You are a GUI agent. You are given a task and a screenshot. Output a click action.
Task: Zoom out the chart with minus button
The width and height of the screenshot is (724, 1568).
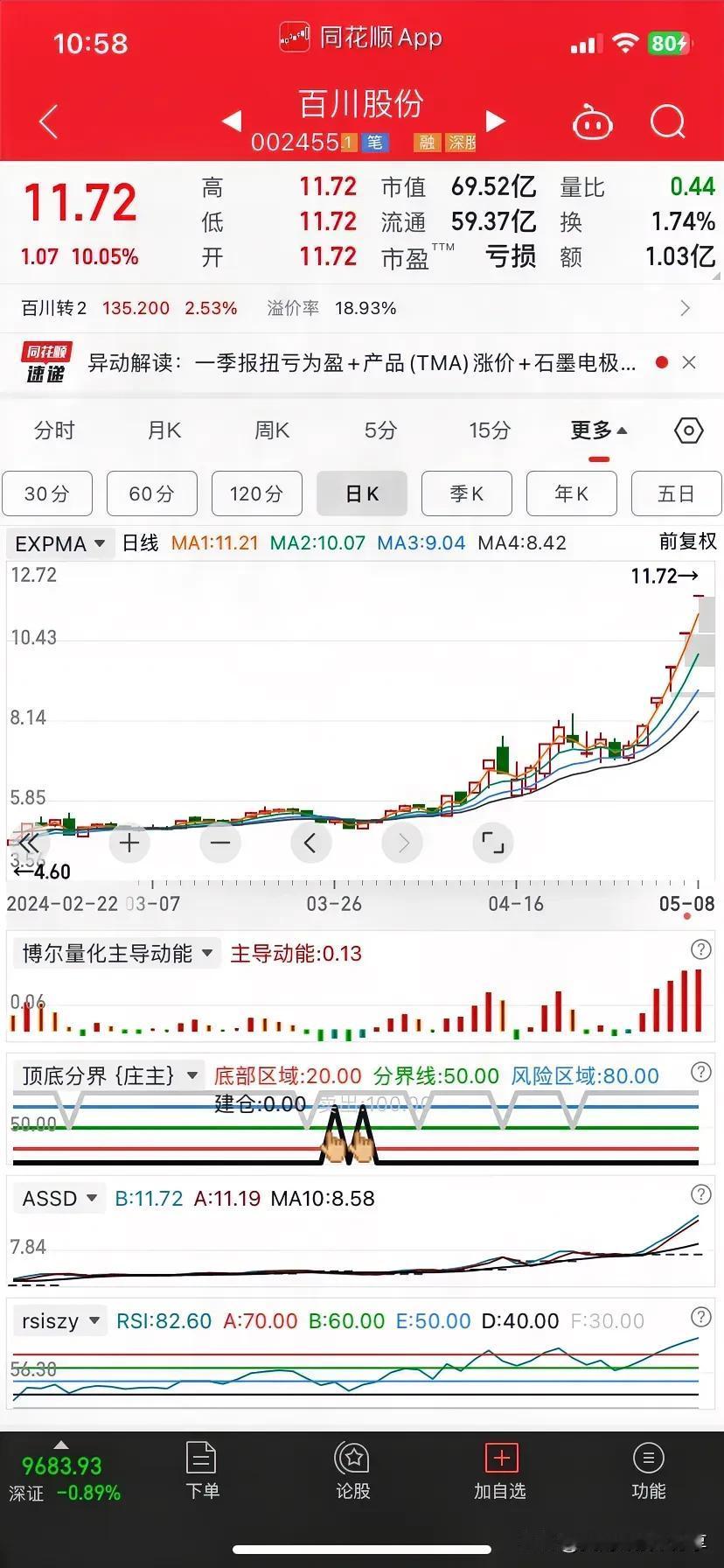click(220, 843)
